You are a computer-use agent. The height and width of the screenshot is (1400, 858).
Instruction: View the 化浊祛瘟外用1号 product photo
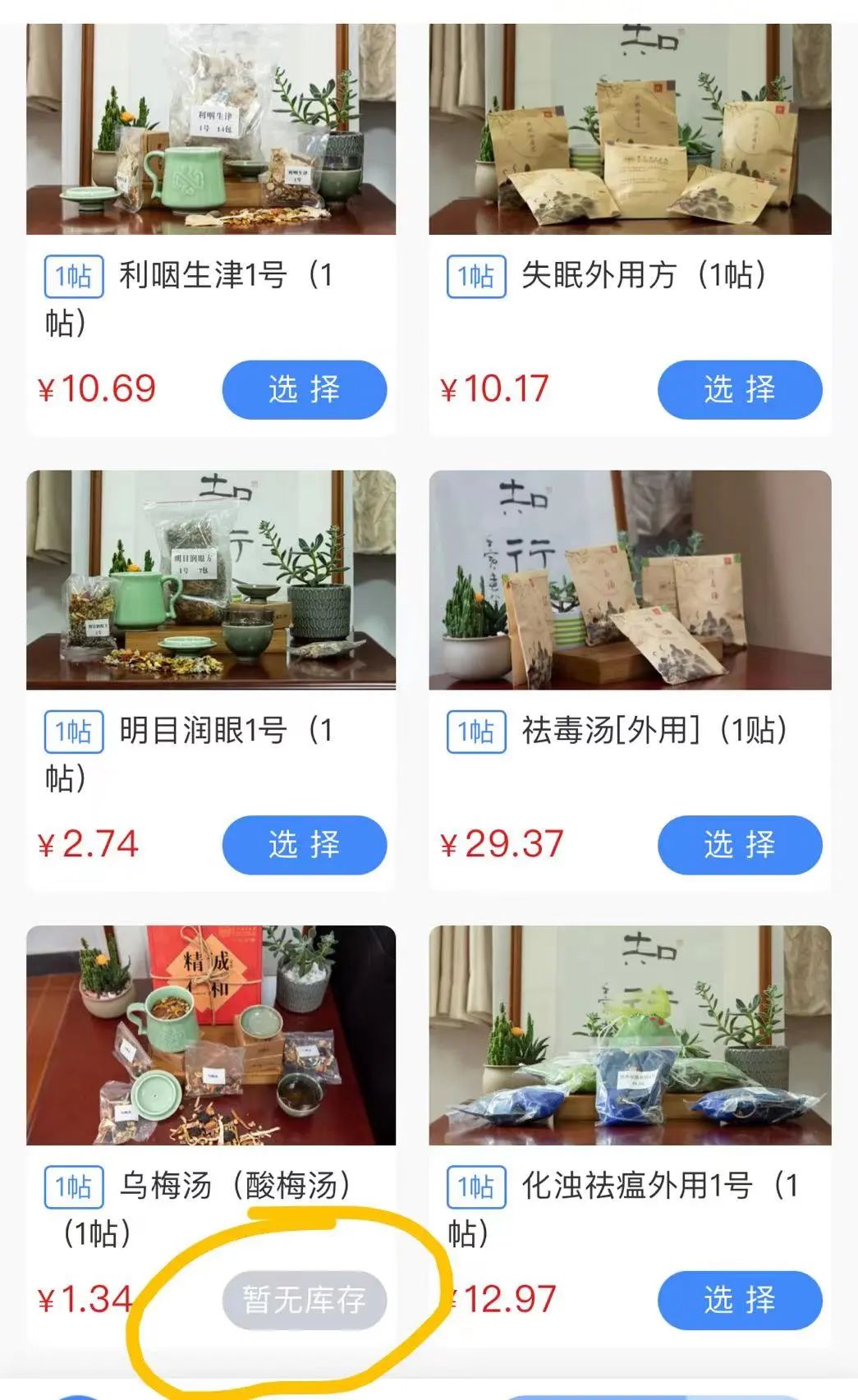630,1035
